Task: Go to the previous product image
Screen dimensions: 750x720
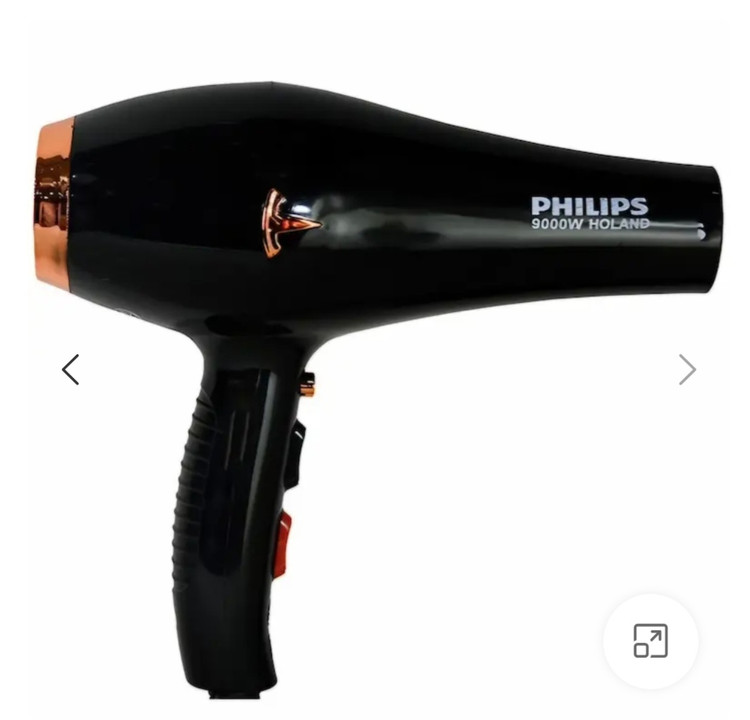Action: (70, 370)
